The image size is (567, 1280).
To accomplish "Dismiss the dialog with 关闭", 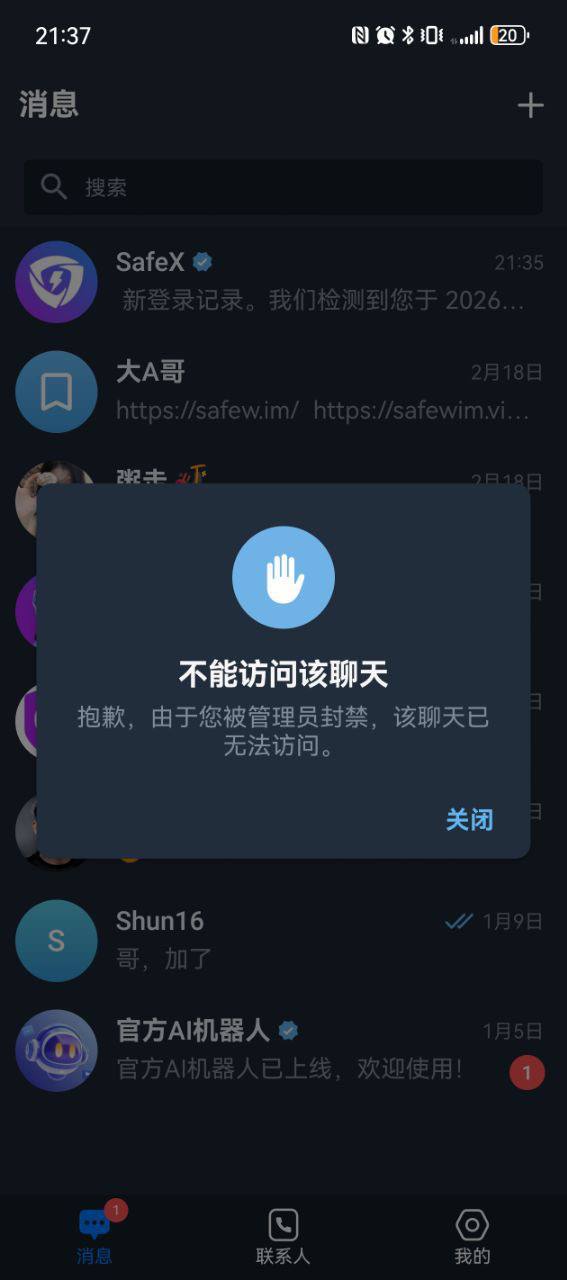I will [469, 820].
